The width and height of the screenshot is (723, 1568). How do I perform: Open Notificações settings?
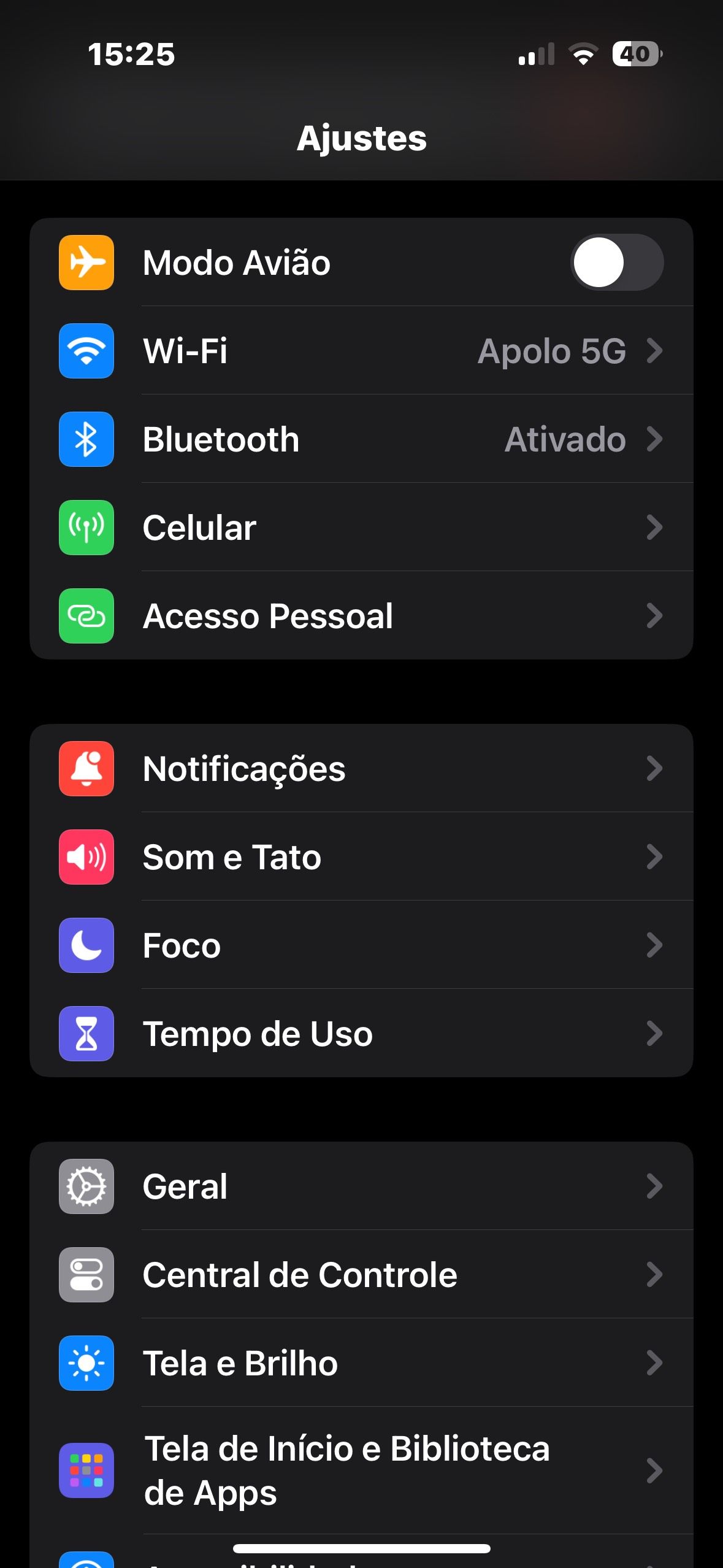[362, 769]
